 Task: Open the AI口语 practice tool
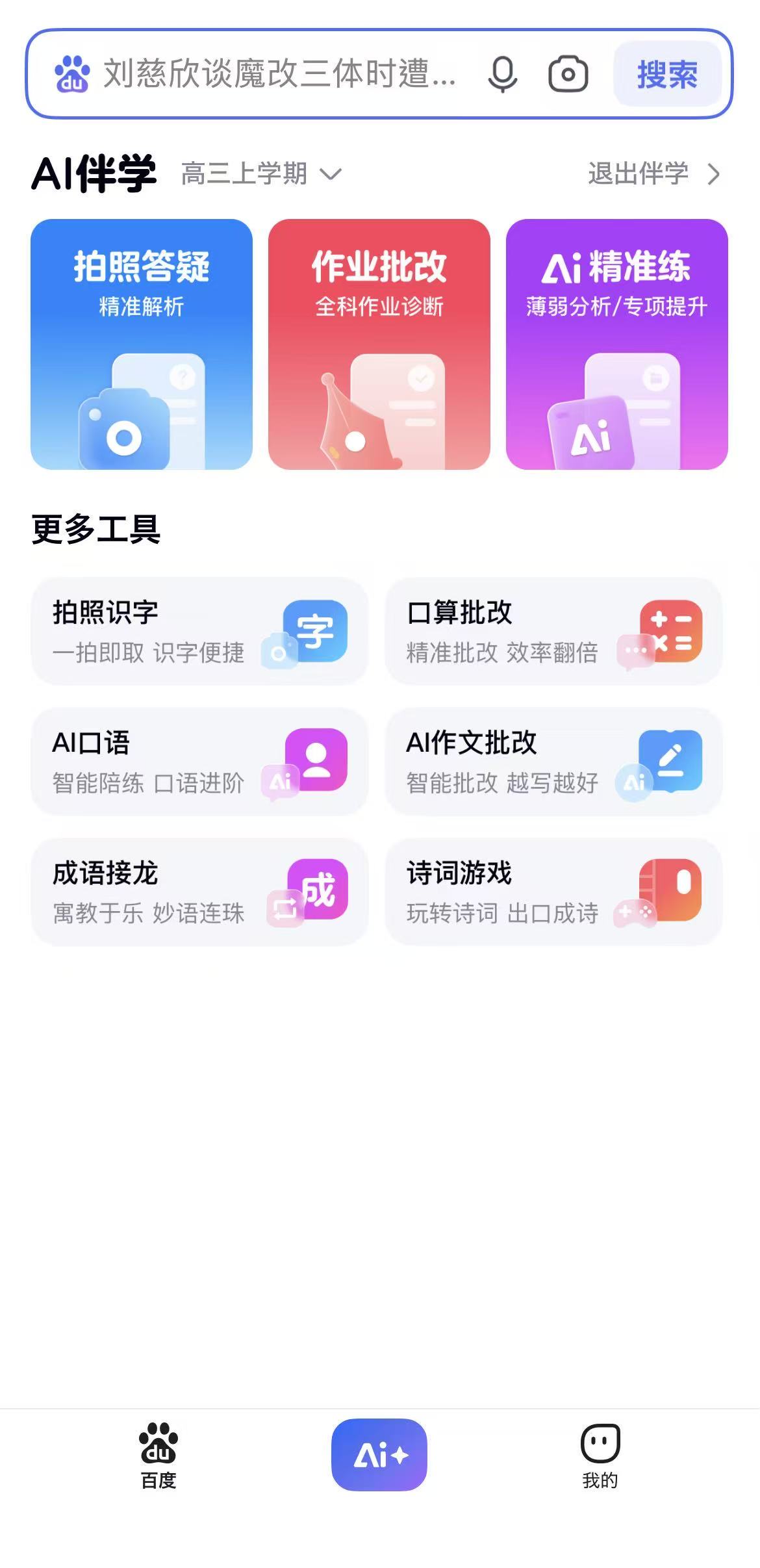point(199,762)
